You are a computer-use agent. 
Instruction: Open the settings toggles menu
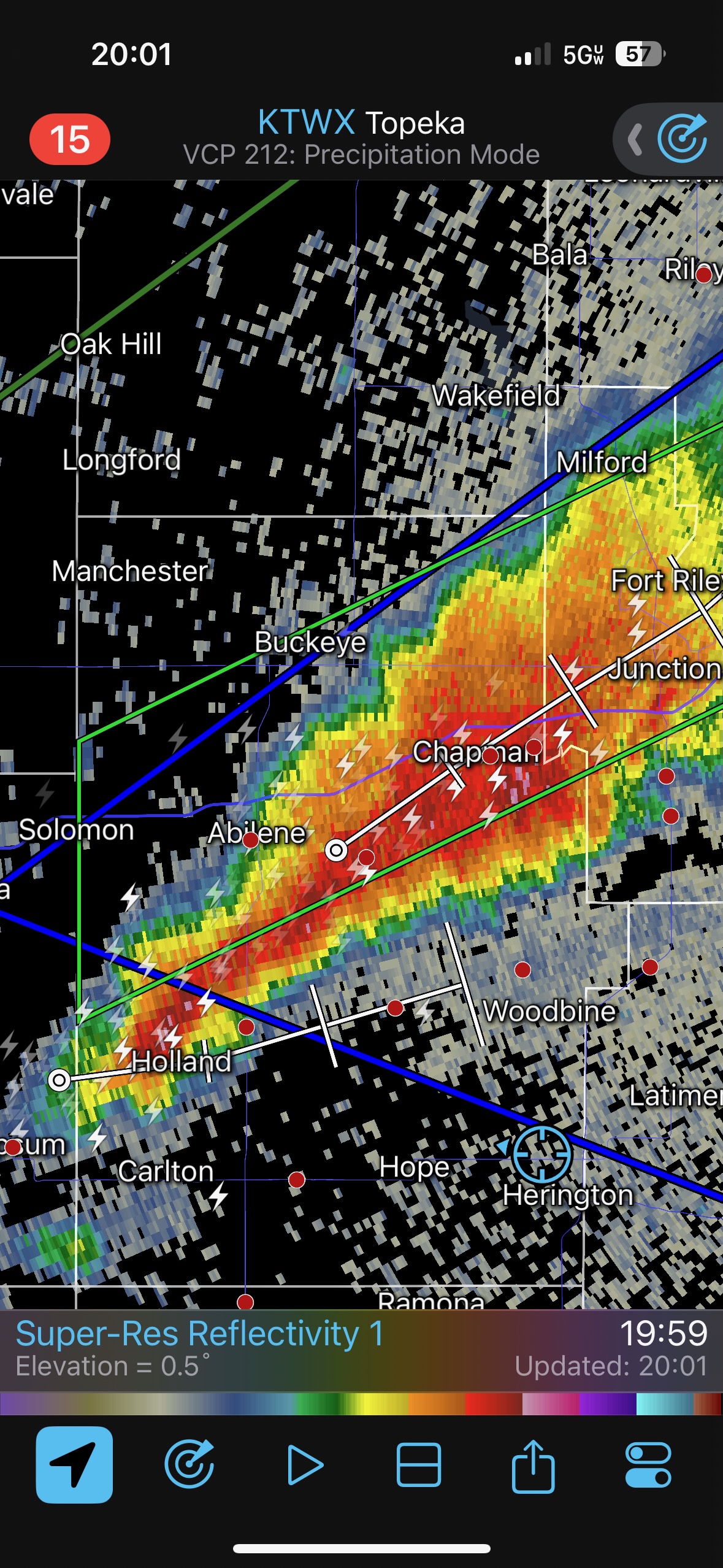[x=648, y=1465]
